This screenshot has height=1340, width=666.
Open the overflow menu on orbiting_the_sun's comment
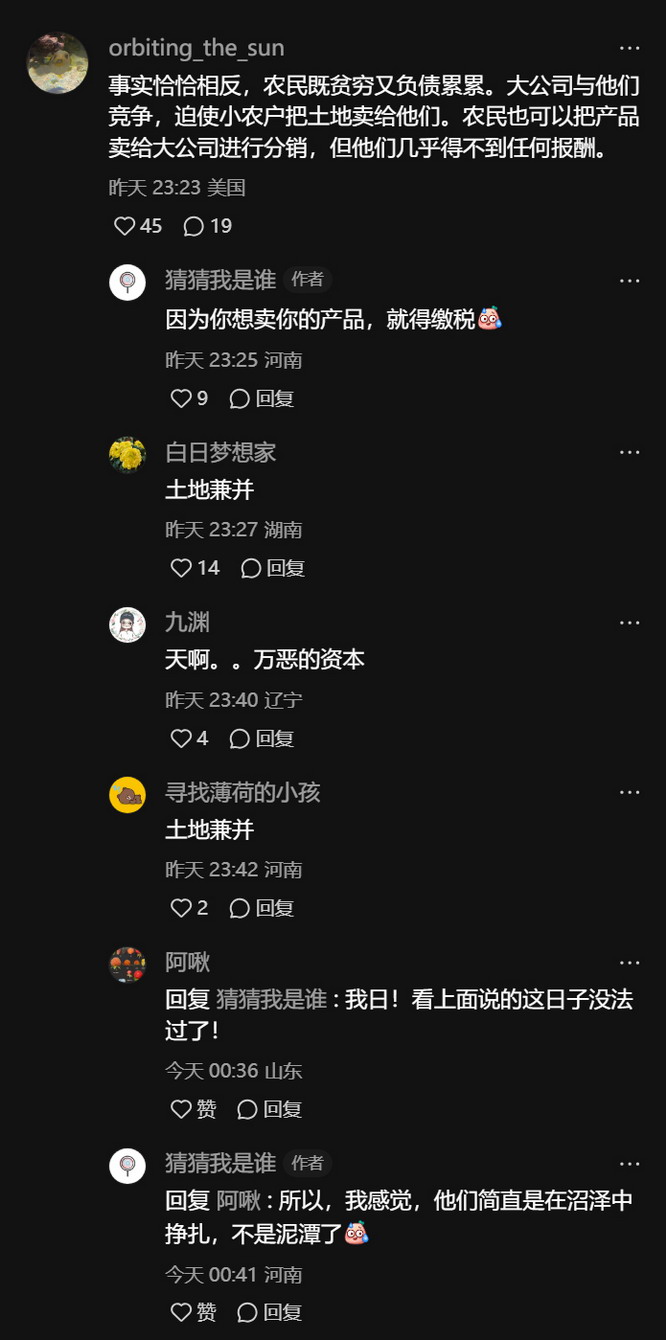pos(629,48)
